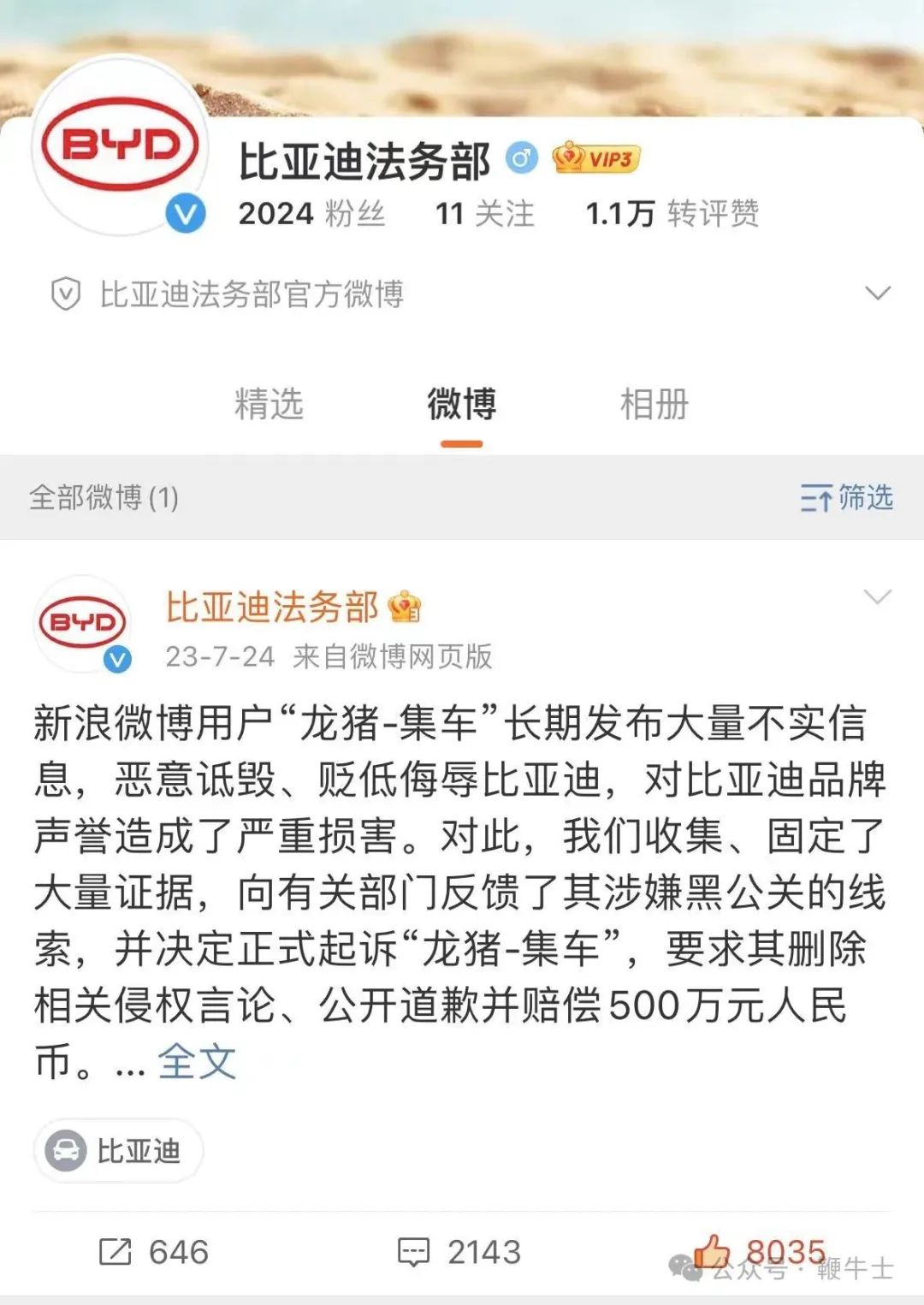The image size is (924, 1305).
Task: Switch to the 相册 tab
Action: point(654,404)
